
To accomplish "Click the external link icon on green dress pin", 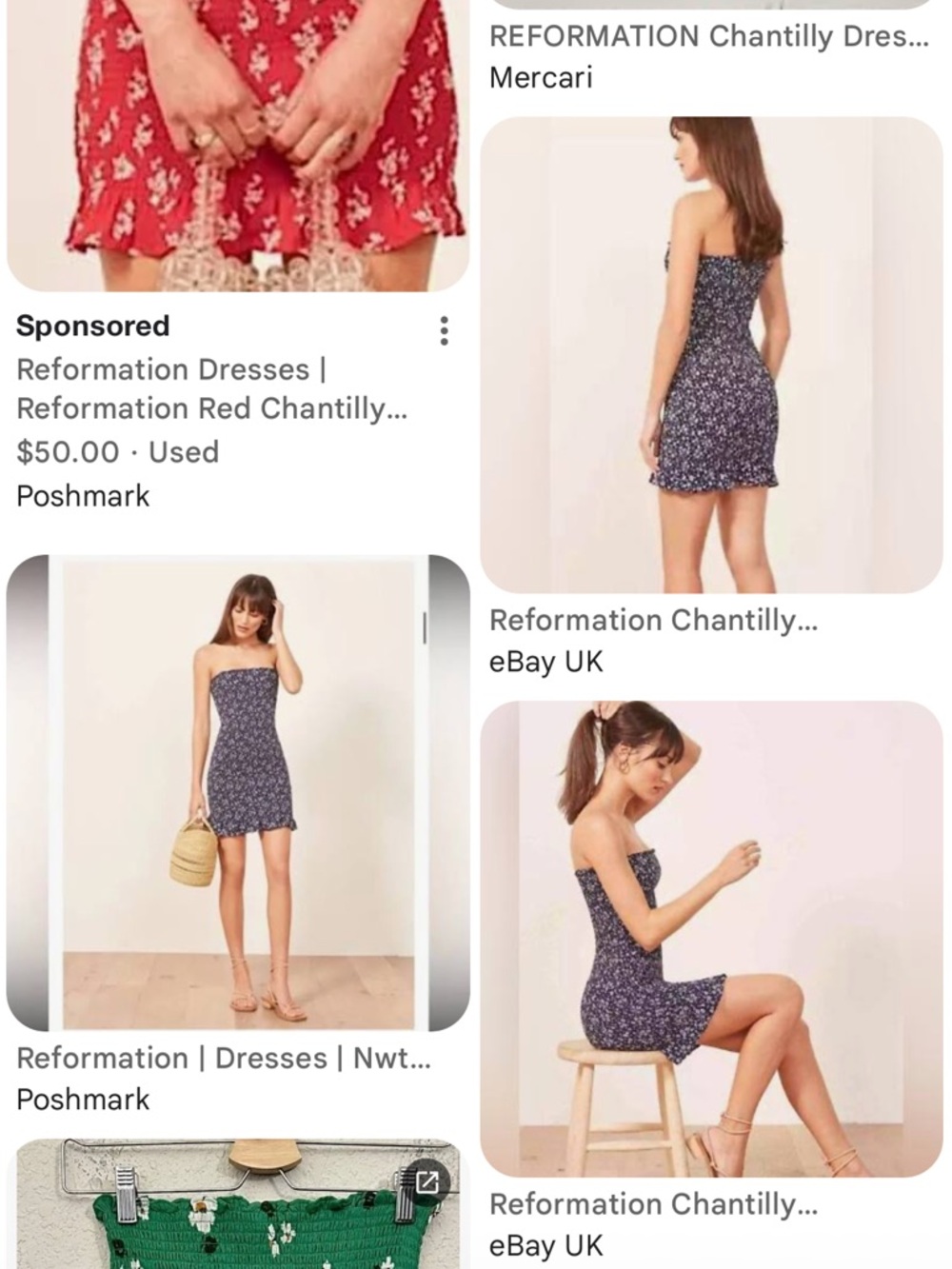I will tap(426, 1183).
